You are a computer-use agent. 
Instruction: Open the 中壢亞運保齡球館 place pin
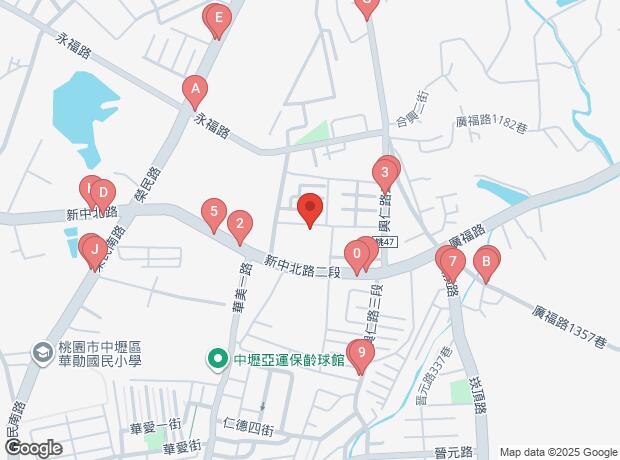215,357
